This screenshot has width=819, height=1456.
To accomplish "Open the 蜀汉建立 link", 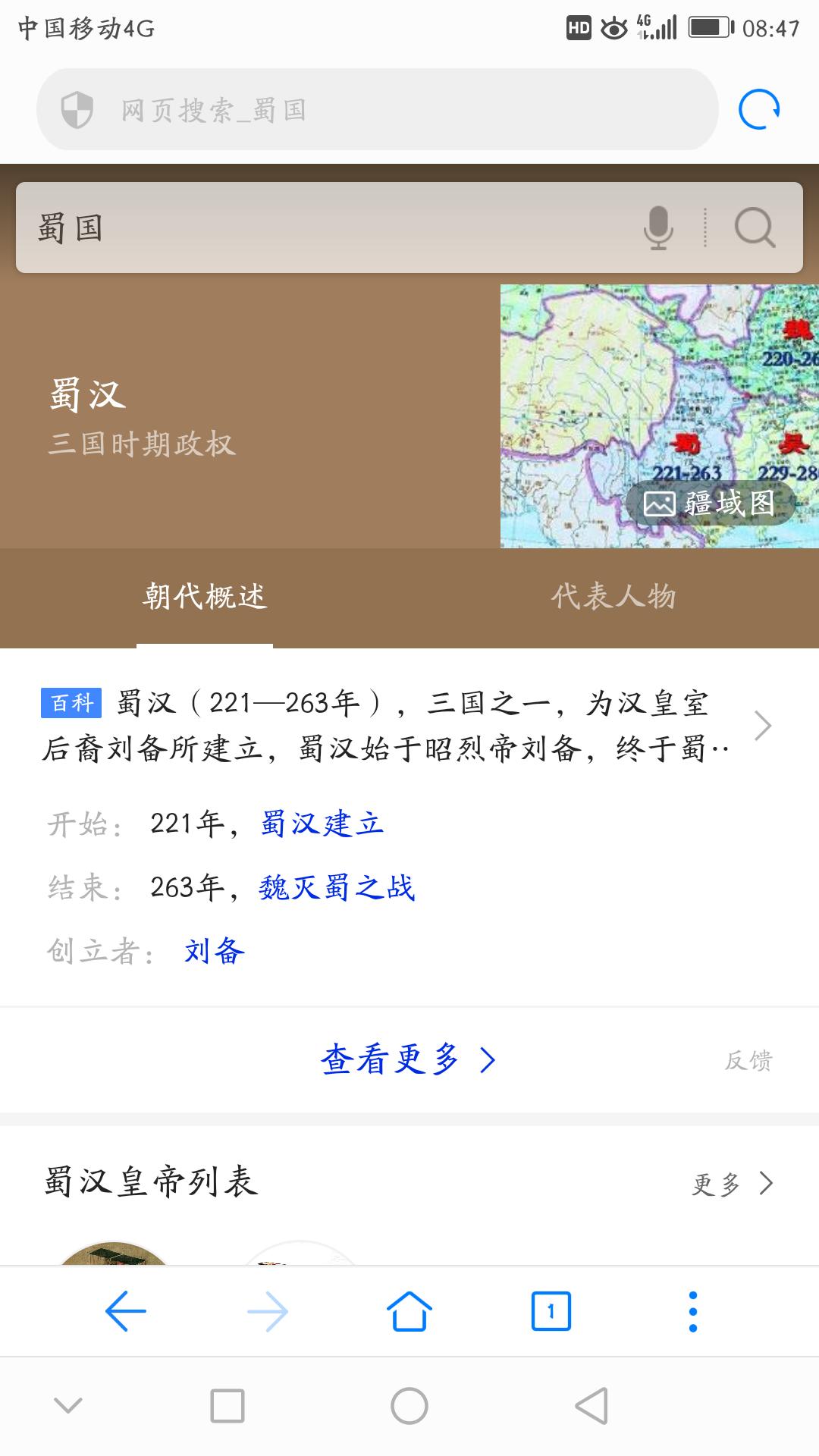I will (322, 824).
